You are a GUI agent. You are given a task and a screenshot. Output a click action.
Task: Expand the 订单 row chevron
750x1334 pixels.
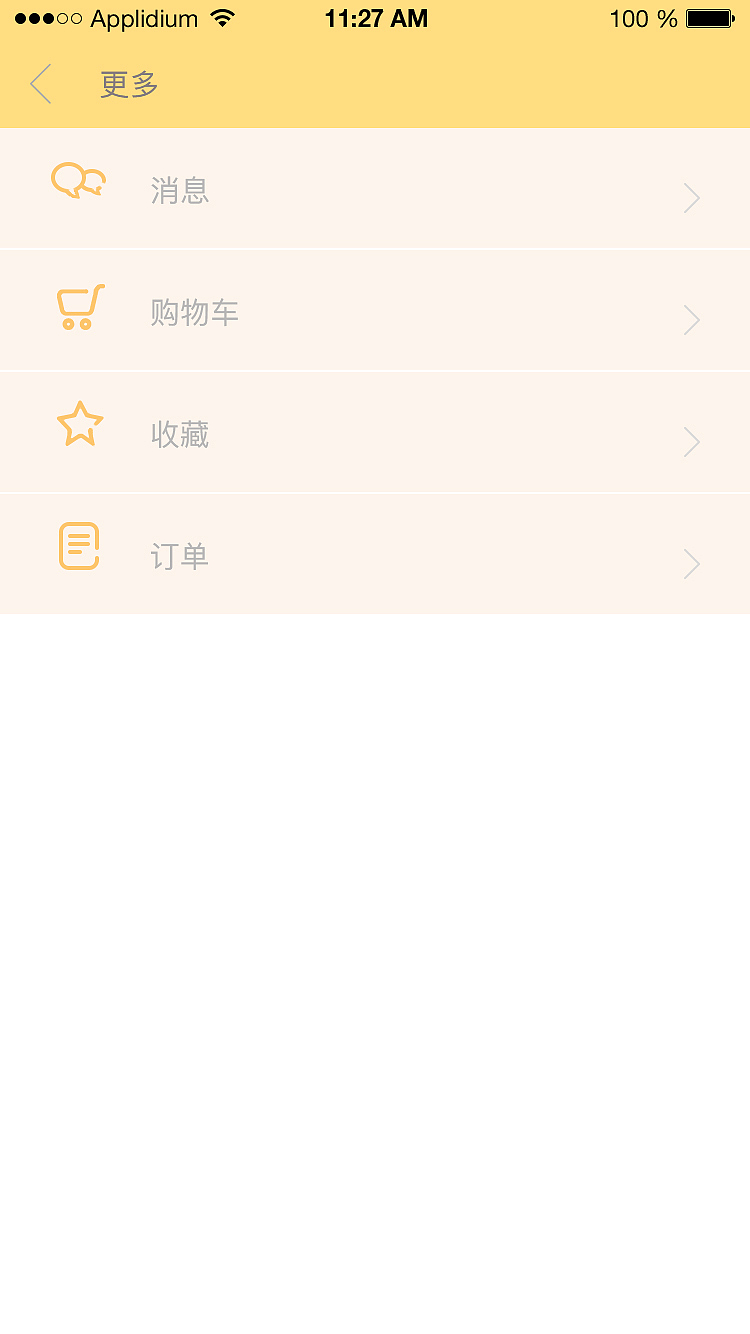point(691,563)
